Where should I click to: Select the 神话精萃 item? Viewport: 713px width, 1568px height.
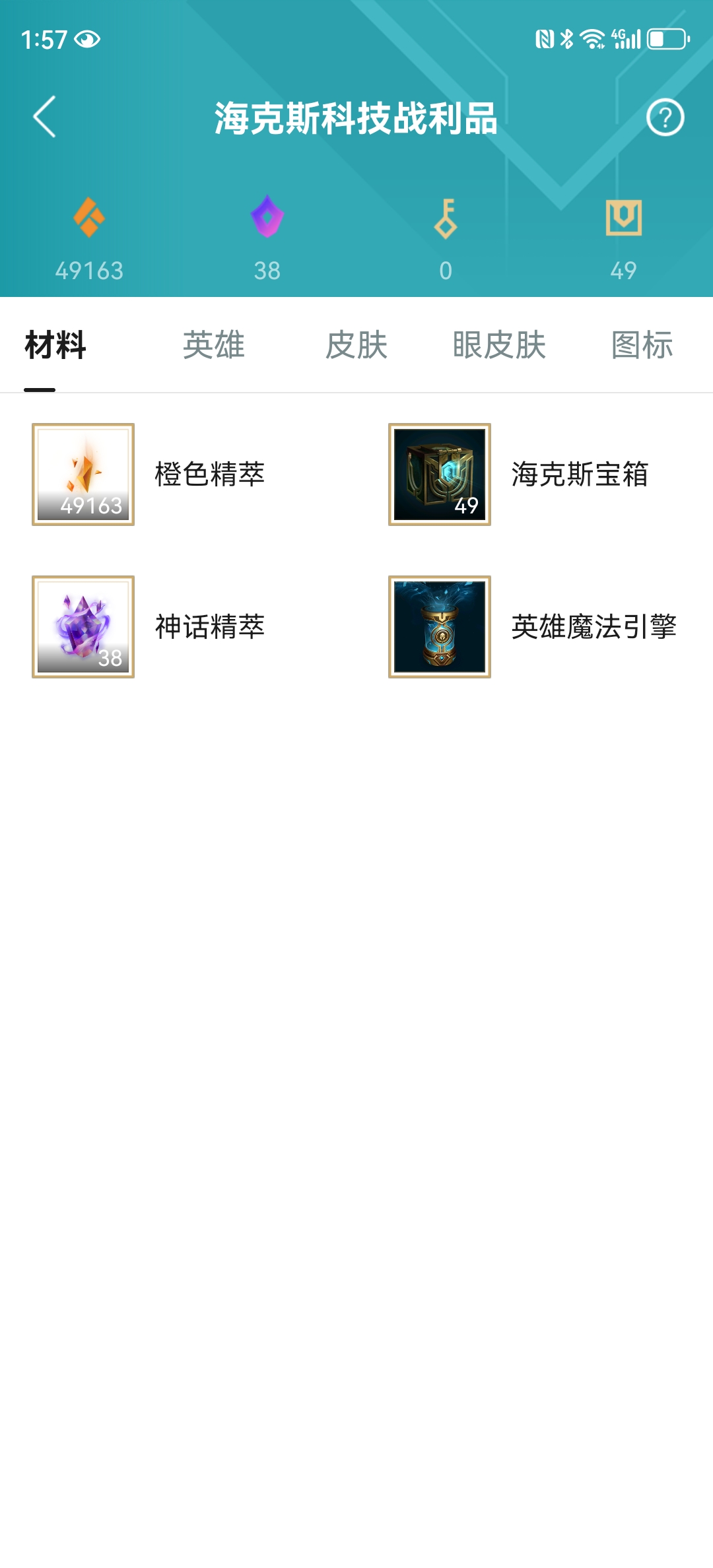click(83, 627)
